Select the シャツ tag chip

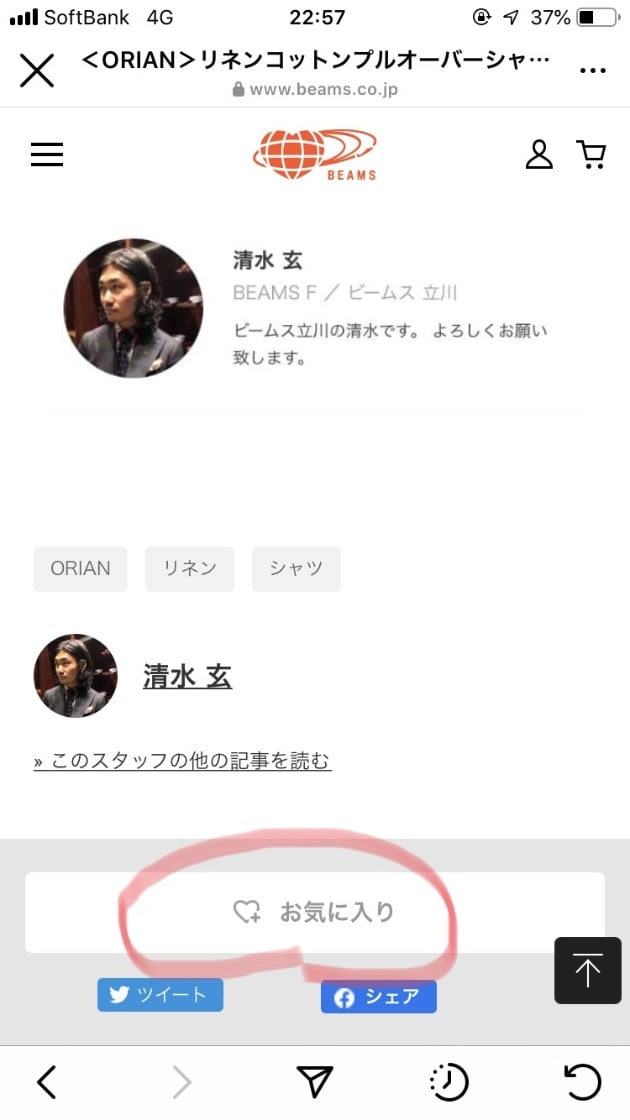coord(296,568)
